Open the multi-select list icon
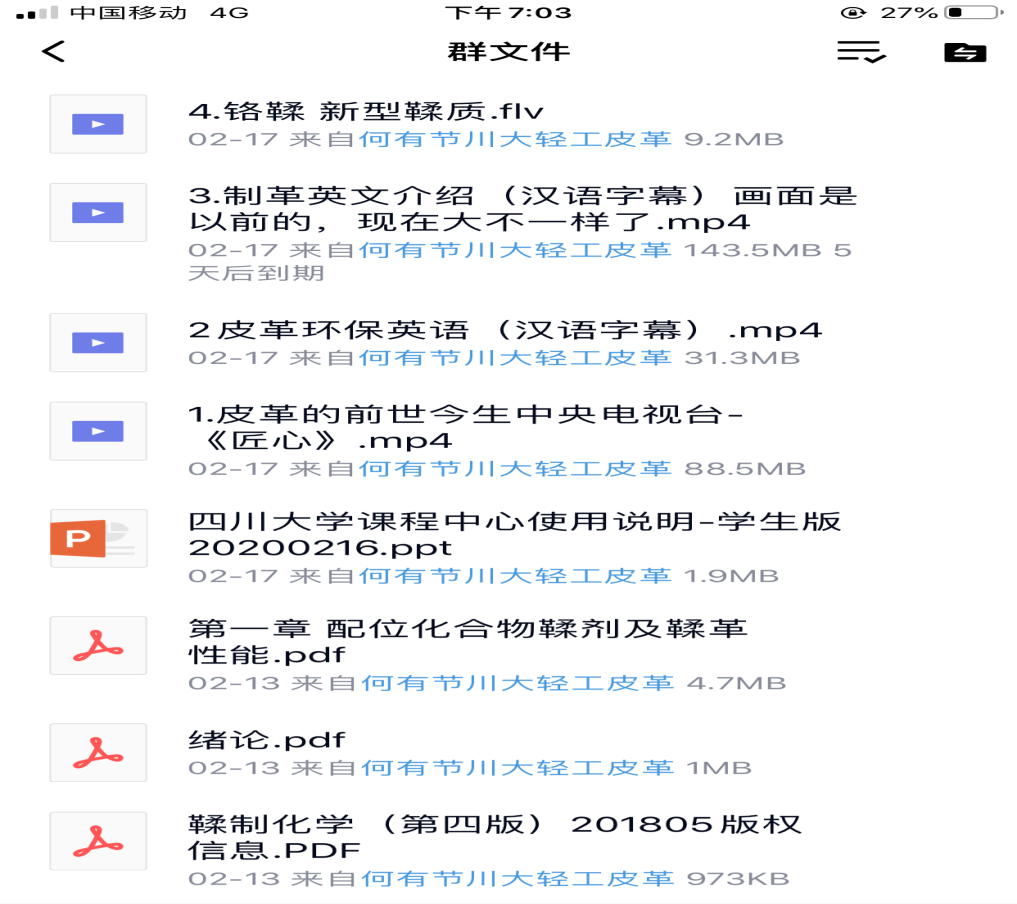 pos(861,52)
